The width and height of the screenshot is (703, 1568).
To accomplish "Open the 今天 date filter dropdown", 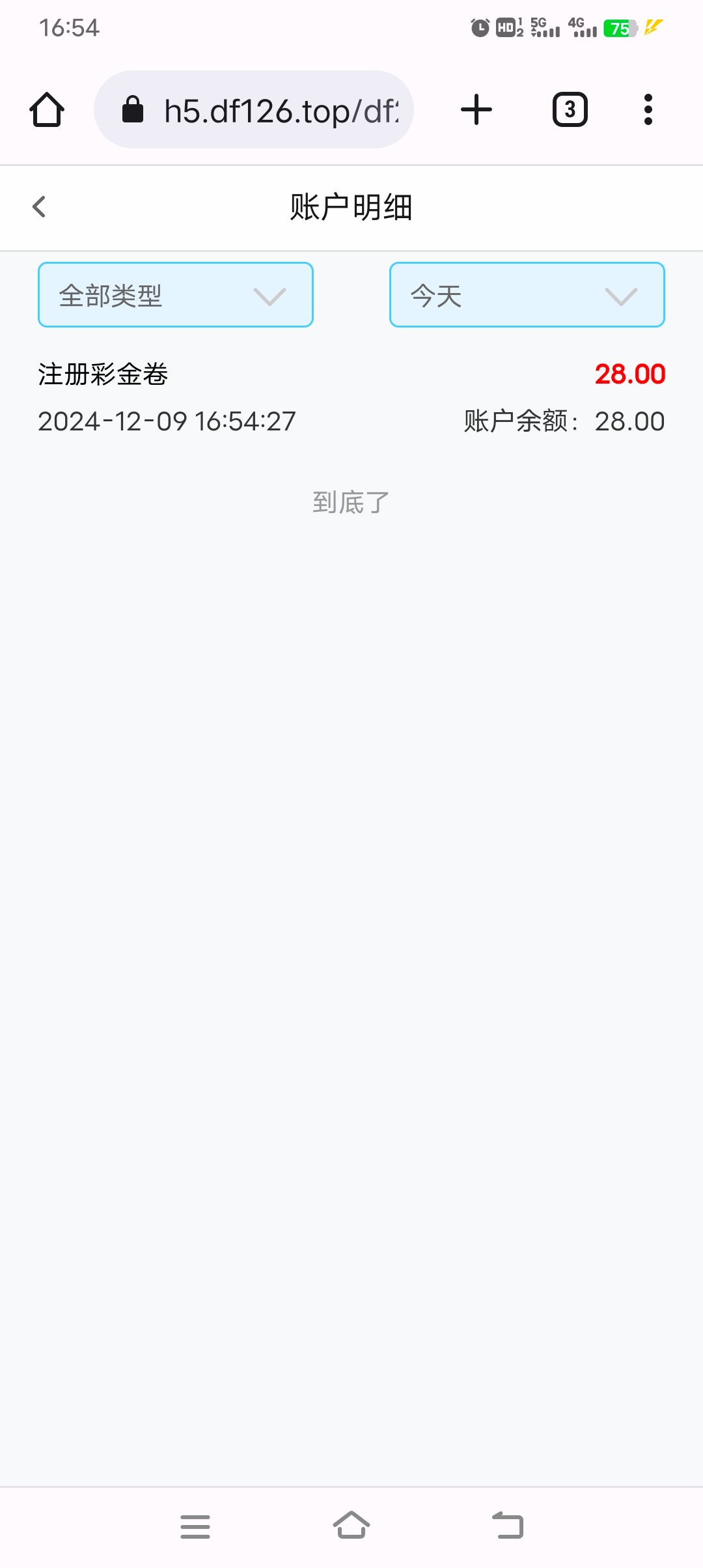I will (x=527, y=295).
